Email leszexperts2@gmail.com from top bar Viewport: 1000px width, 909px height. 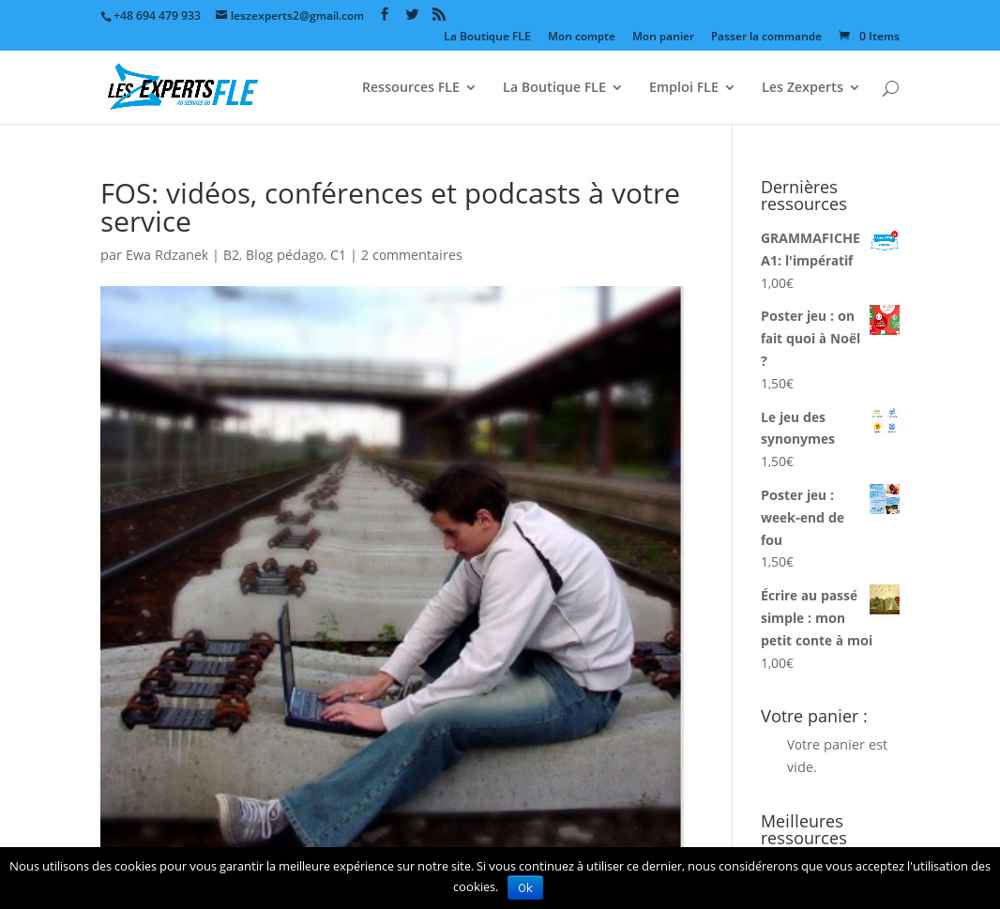point(296,16)
